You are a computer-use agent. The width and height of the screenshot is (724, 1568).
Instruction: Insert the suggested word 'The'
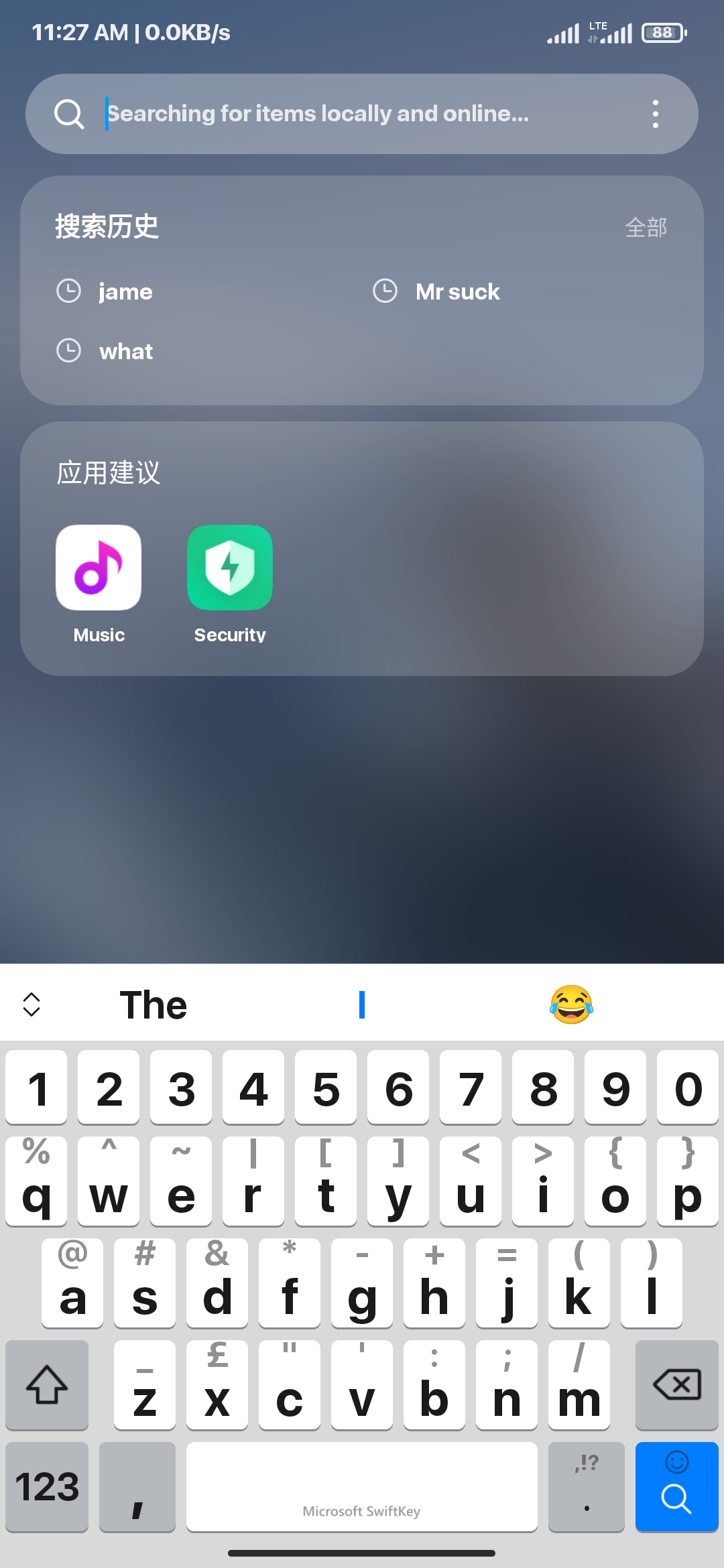tap(153, 1005)
